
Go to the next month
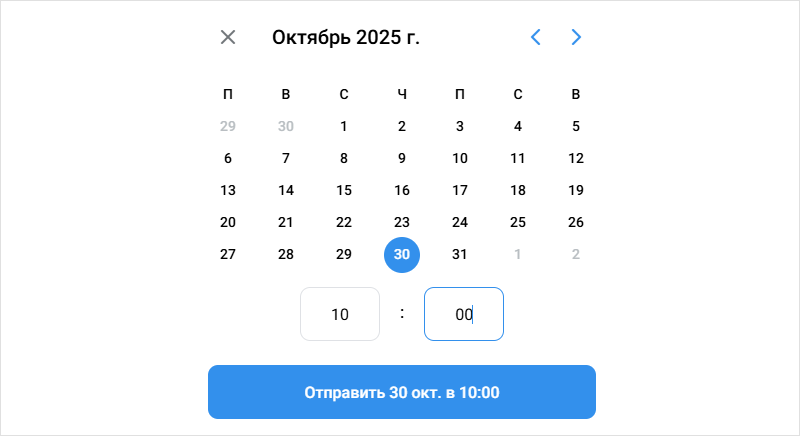[576, 38]
